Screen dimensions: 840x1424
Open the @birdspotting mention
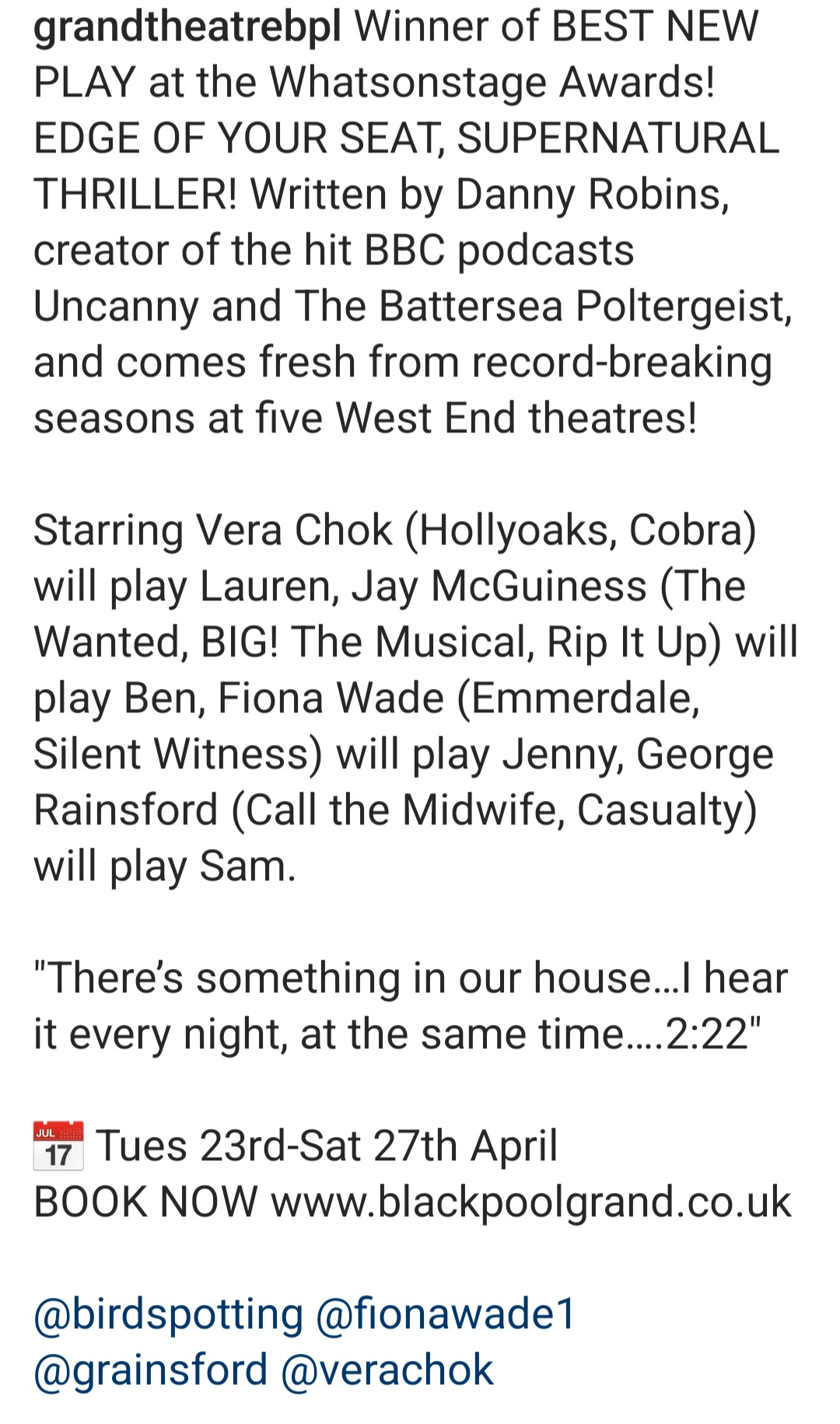click(168, 1314)
